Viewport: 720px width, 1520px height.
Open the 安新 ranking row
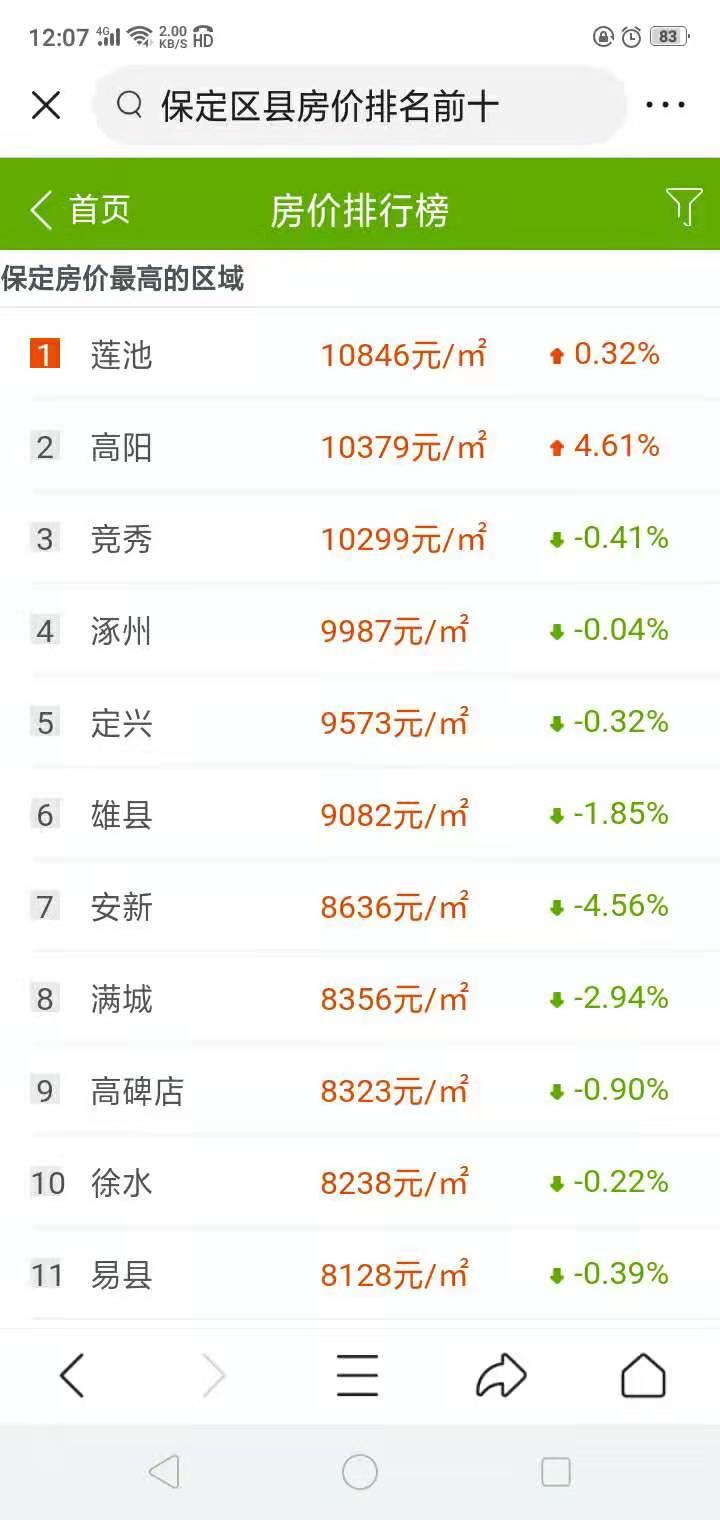(x=360, y=906)
